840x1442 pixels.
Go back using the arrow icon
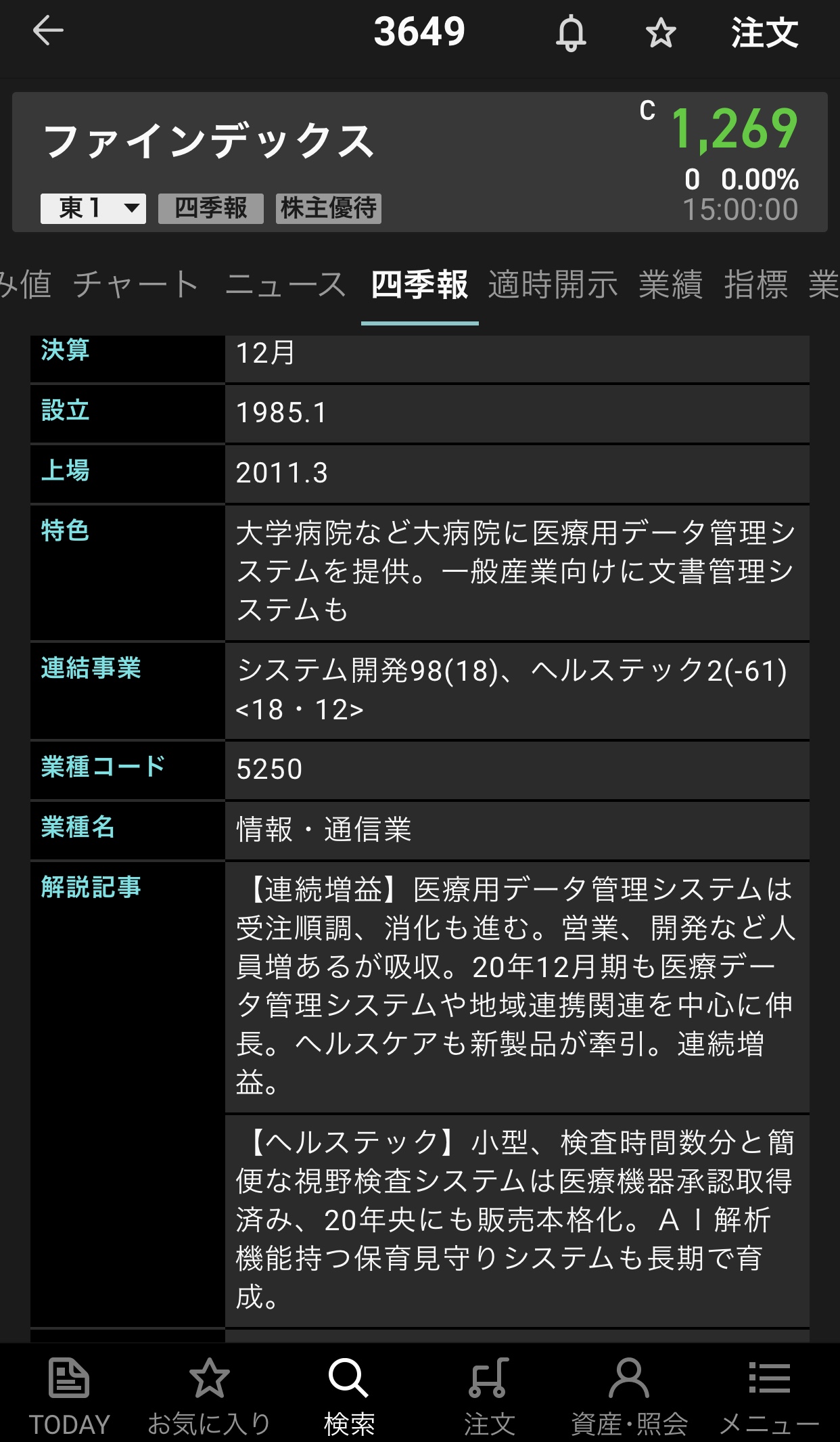48,31
